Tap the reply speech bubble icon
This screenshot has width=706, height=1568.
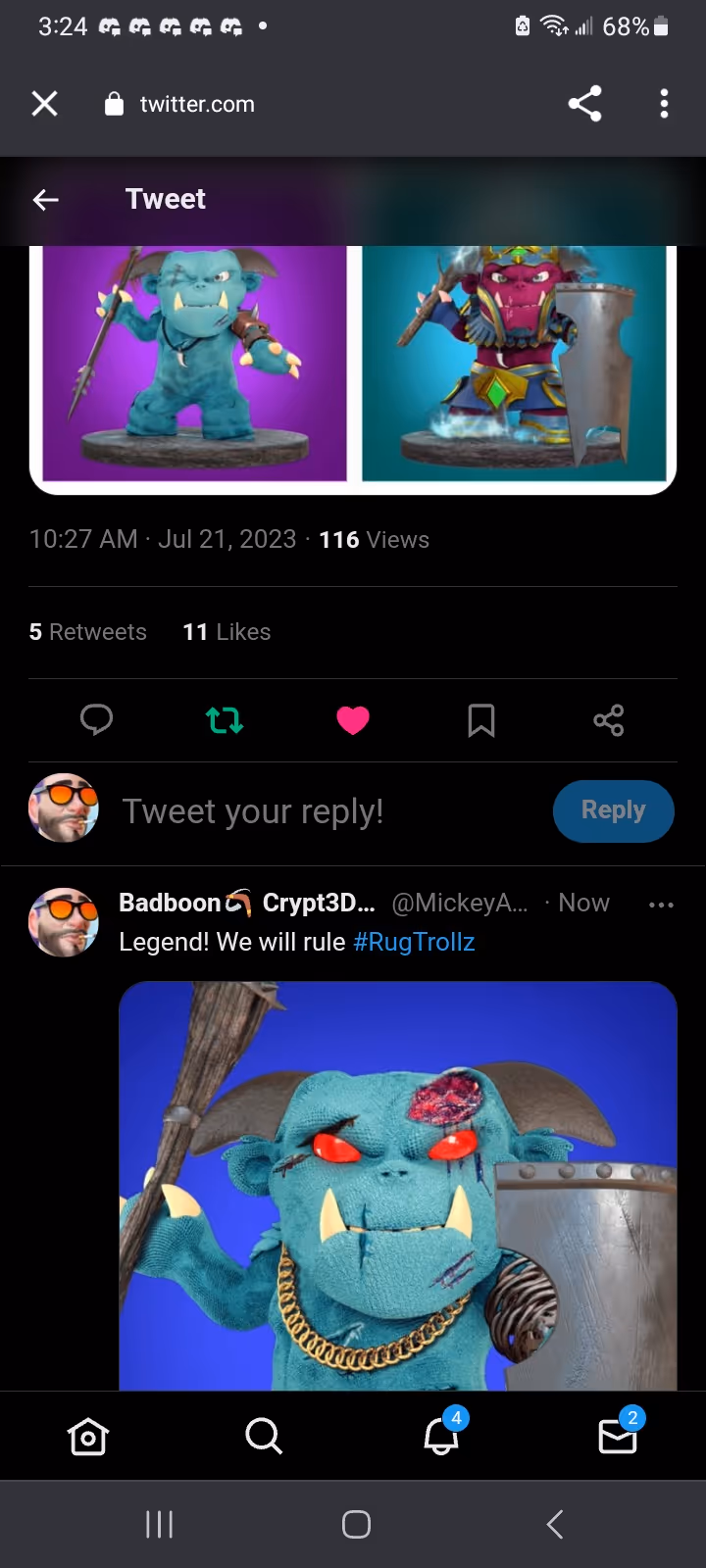pyautogui.click(x=96, y=720)
